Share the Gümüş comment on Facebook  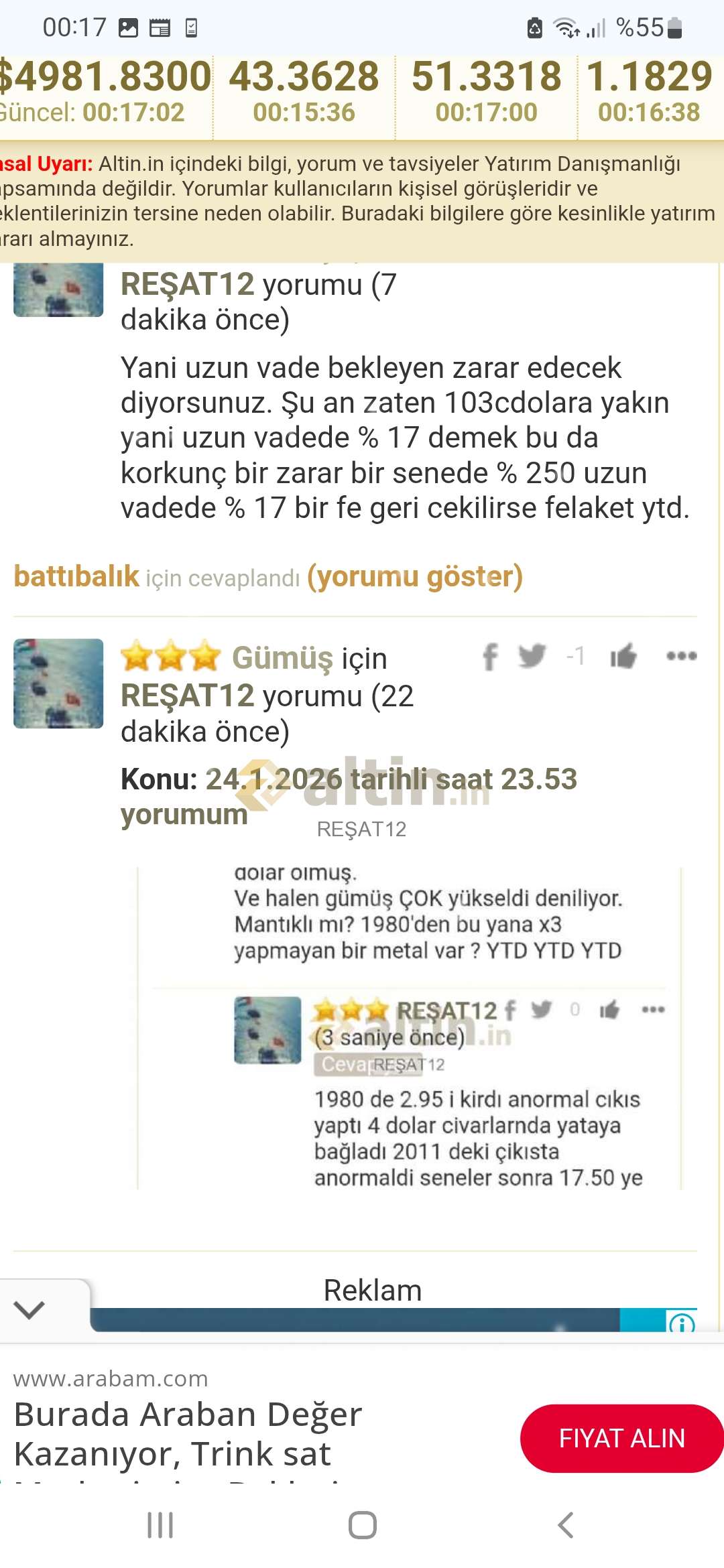(x=490, y=657)
